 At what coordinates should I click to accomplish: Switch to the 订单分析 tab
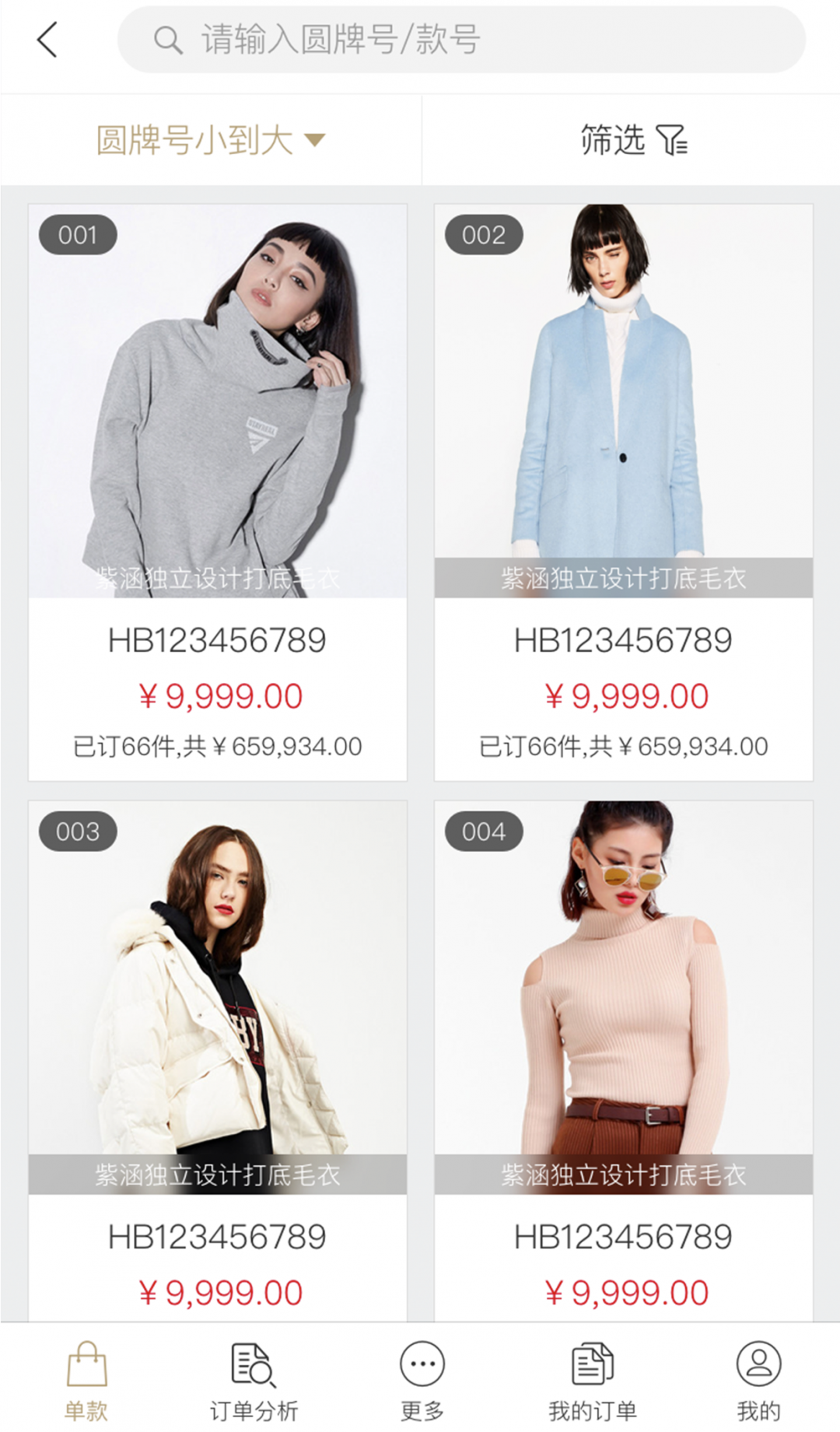(x=254, y=1380)
